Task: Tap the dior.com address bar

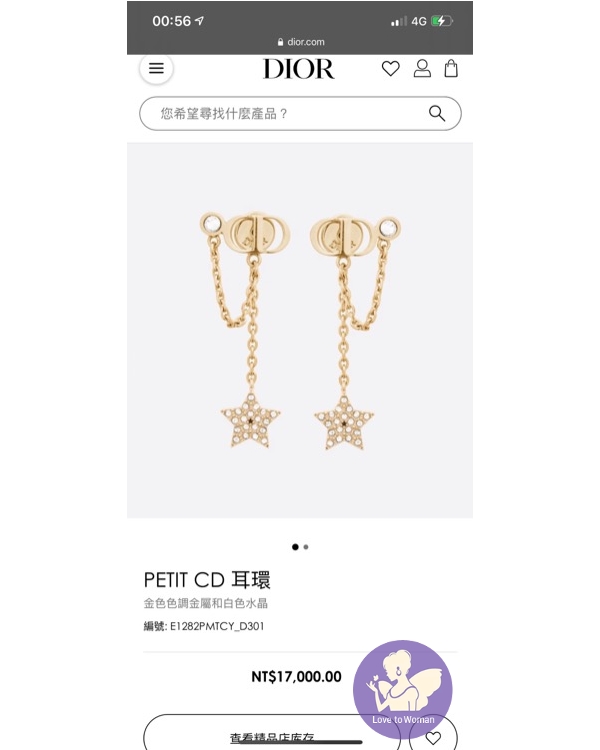Action: click(300, 42)
